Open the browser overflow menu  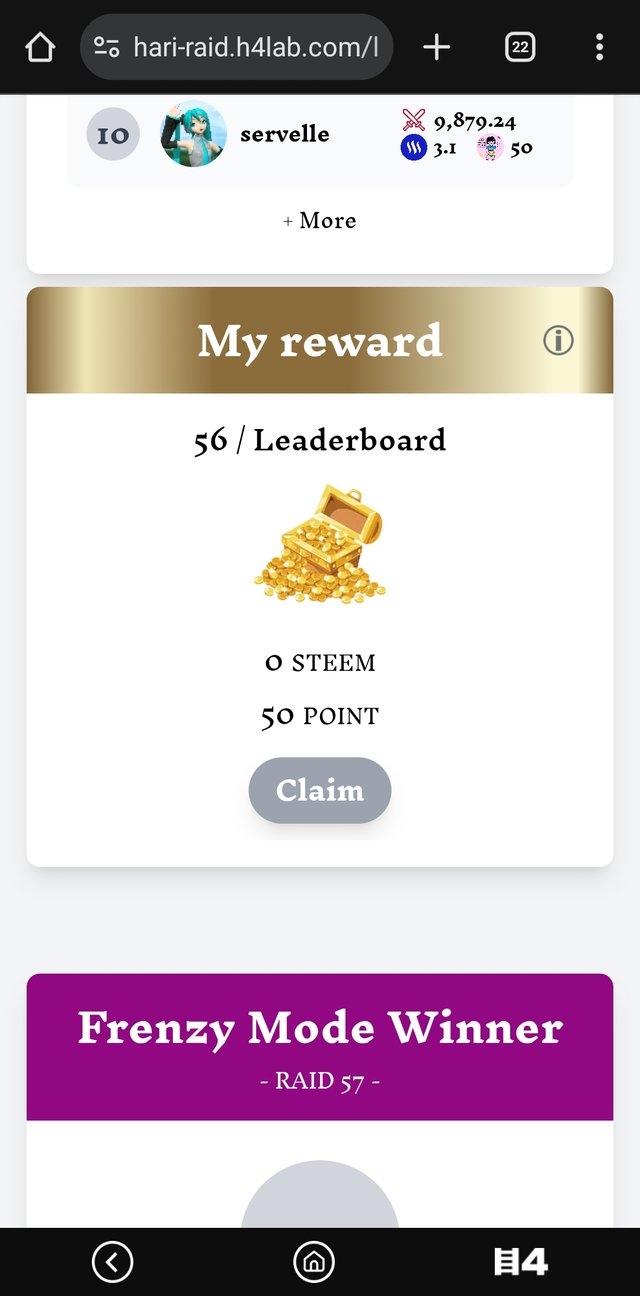click(599, 47)
